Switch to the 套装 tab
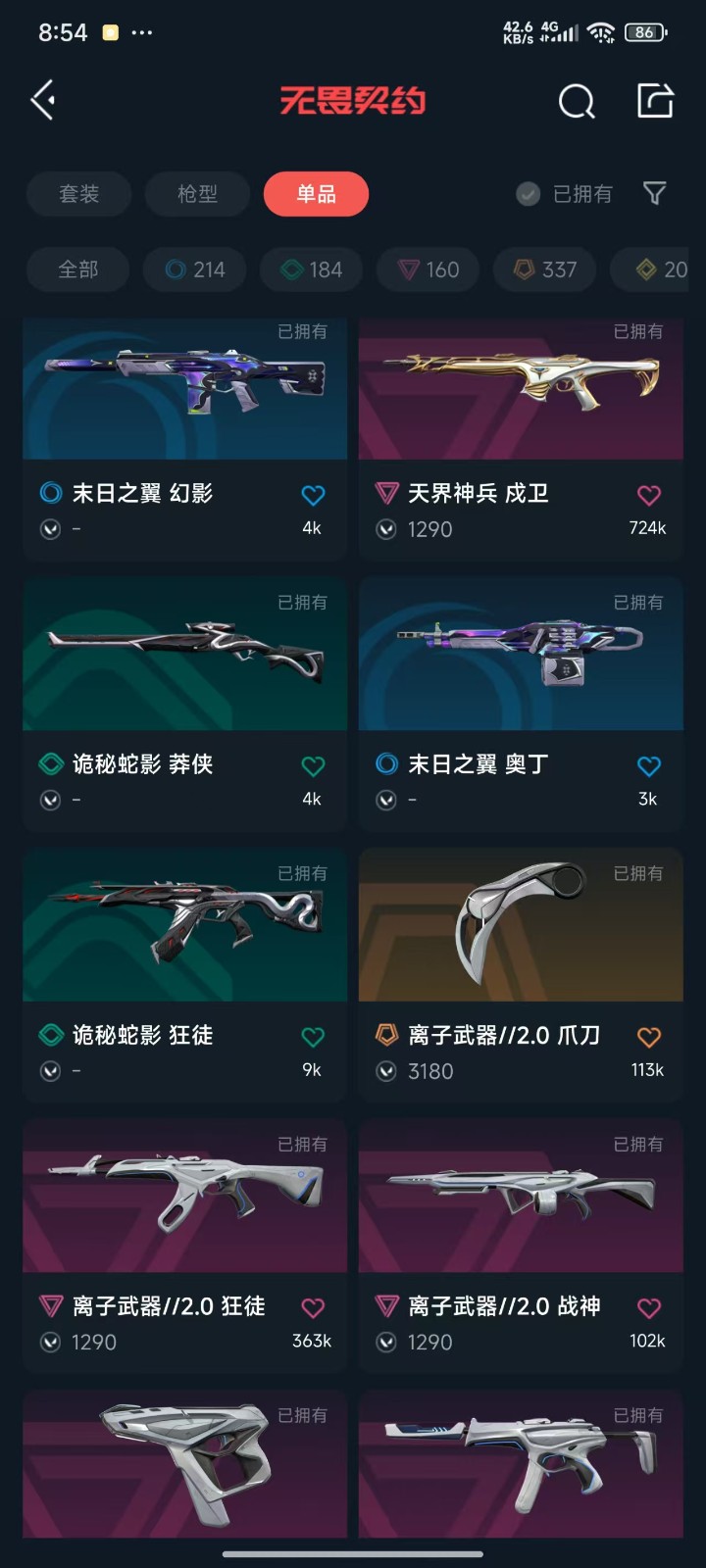Screen dimensions: 706x1568 click(78, 194)
